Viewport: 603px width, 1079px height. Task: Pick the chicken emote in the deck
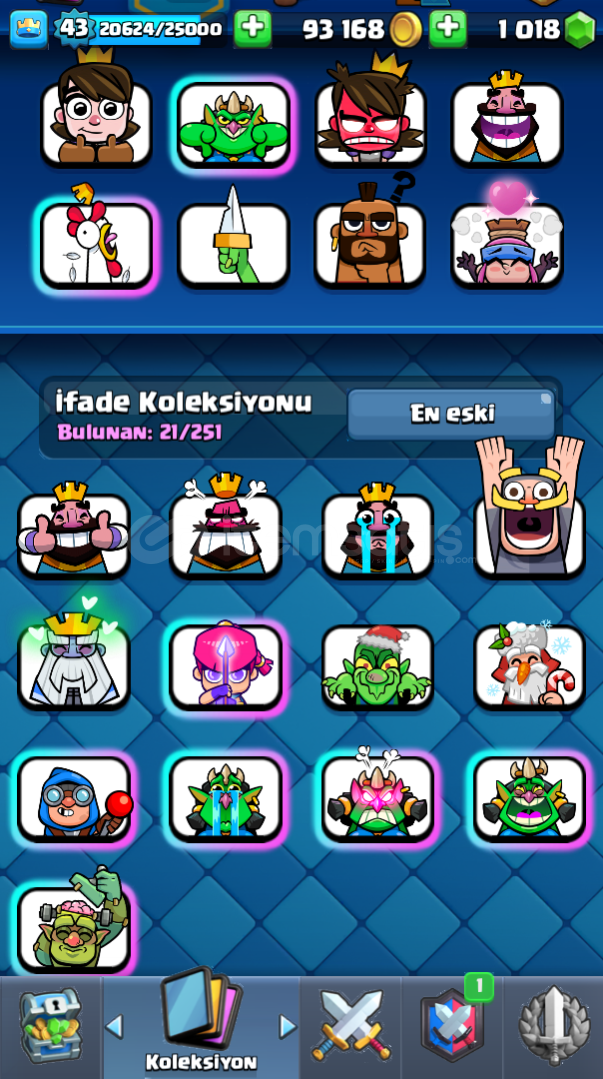click(x=96, y=244)
